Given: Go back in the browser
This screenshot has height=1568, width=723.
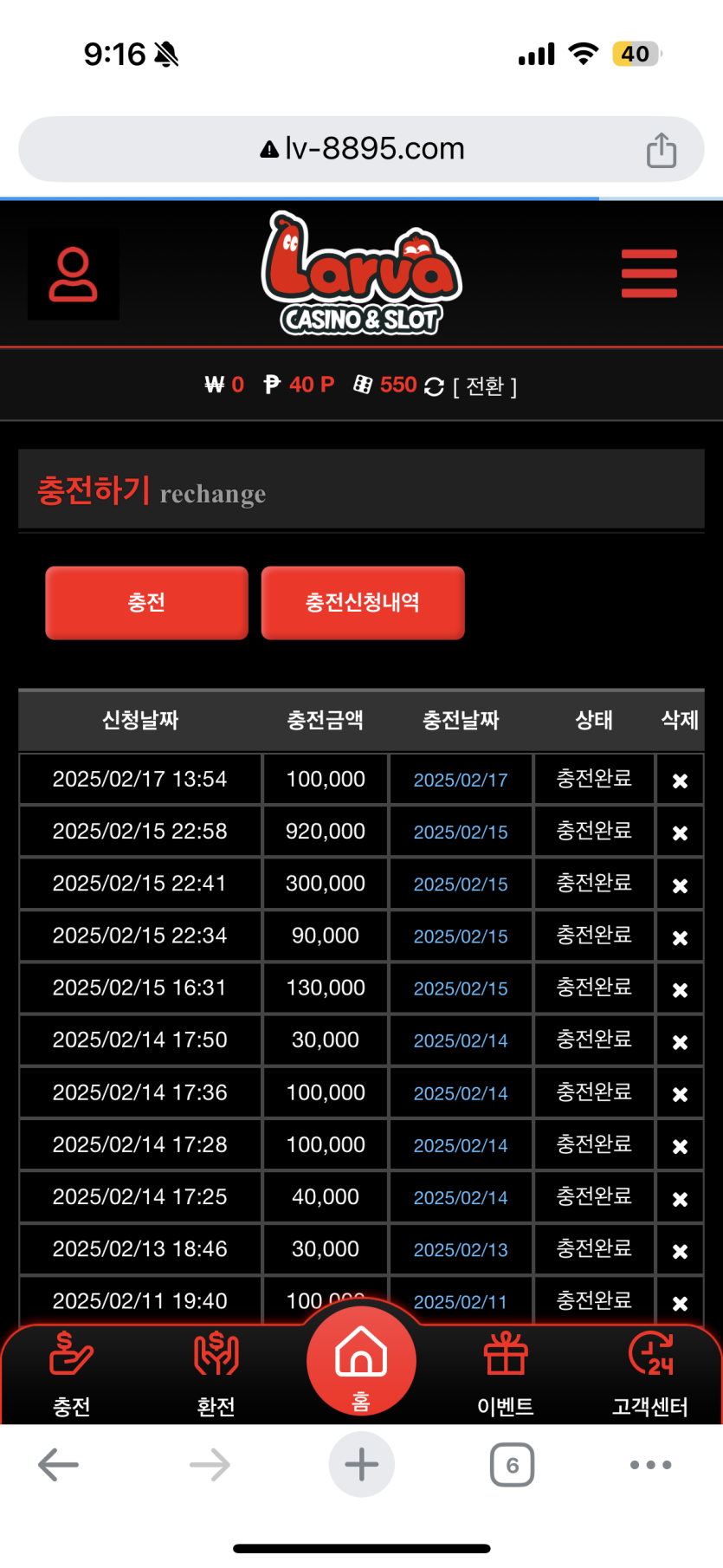Looking at the screenshot, I should [59, 1465].
